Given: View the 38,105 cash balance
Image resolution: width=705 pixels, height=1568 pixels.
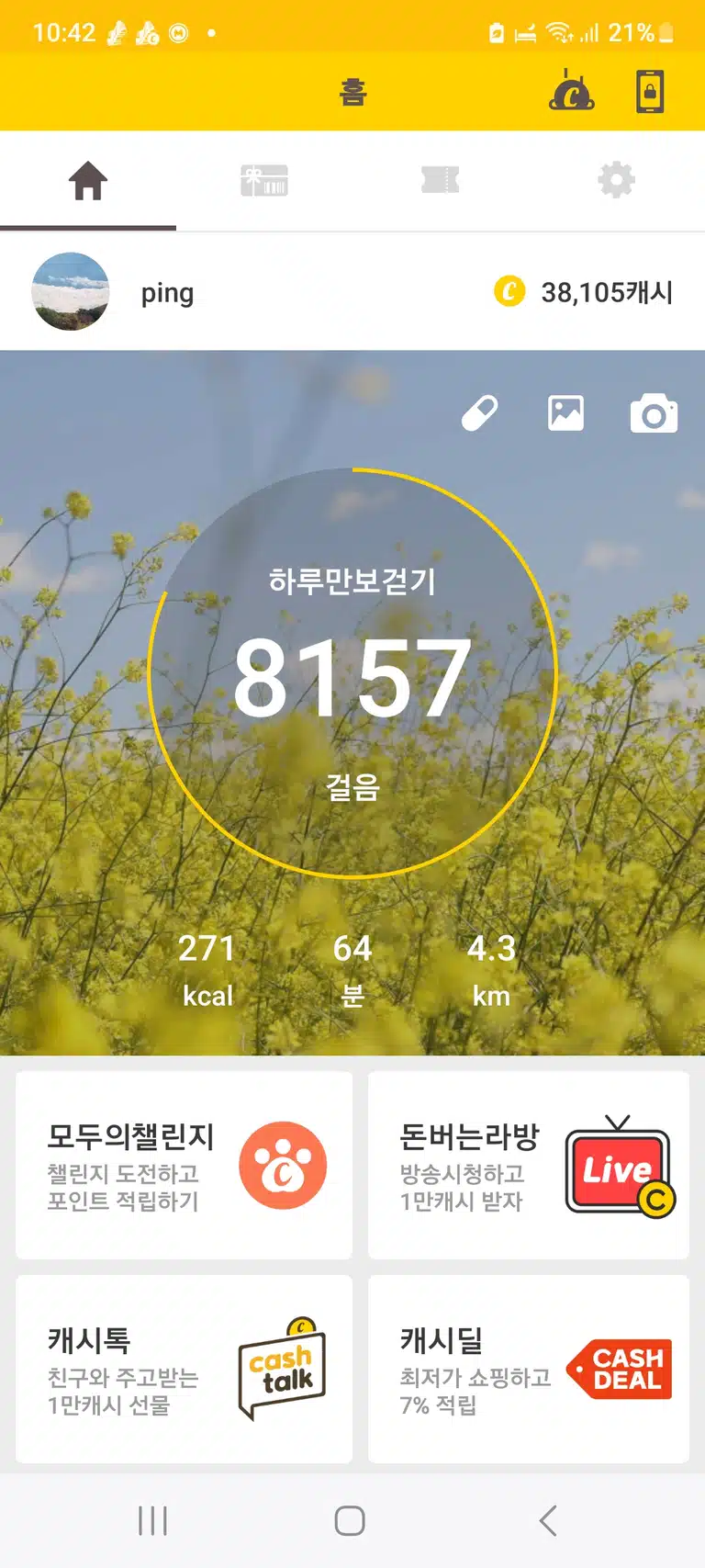Looking at the screenshot, I should click(x=584, y=292).
